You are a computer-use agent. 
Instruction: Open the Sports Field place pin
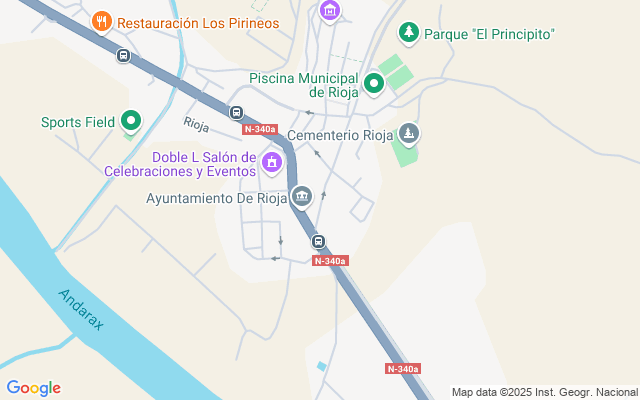pos(131,122)
